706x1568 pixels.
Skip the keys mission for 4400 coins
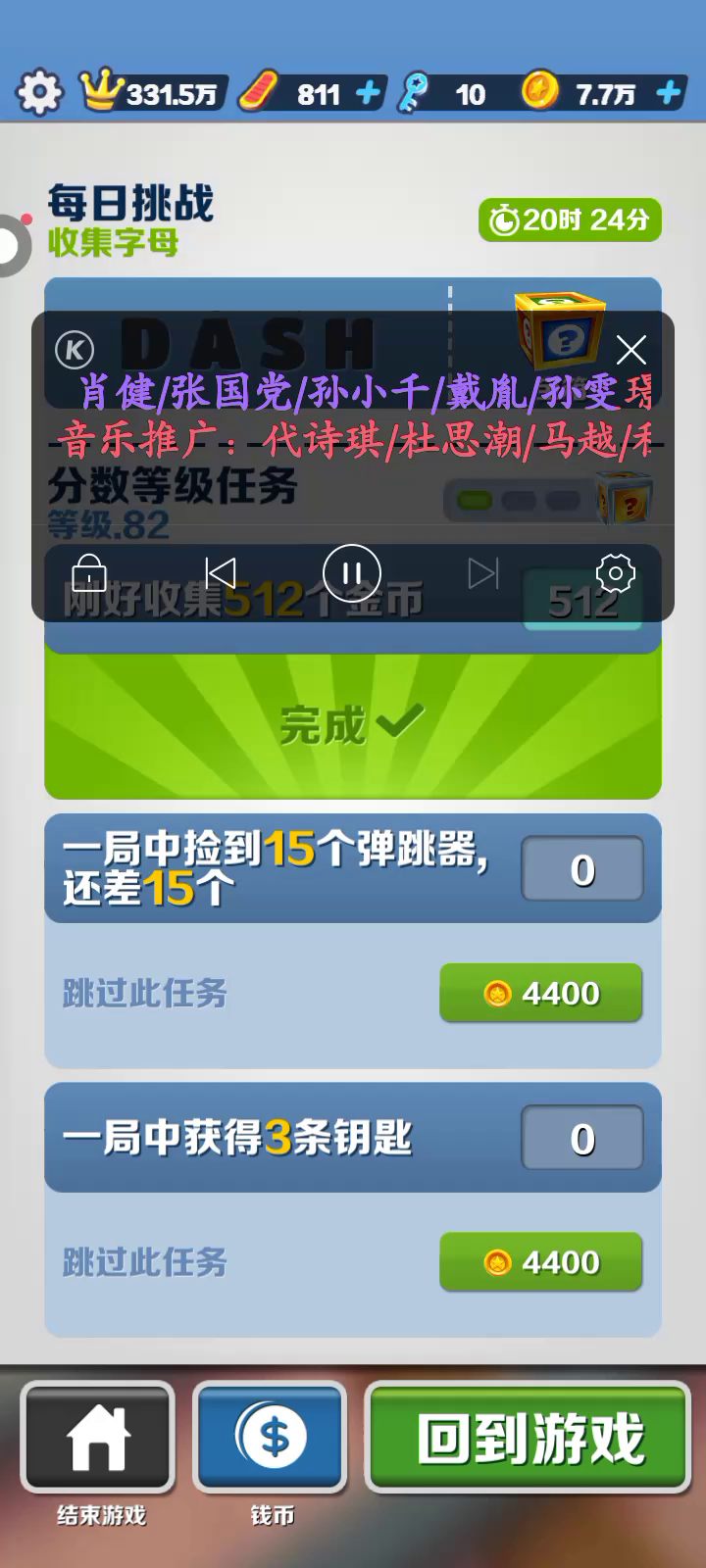click(x=540, y=1262)
